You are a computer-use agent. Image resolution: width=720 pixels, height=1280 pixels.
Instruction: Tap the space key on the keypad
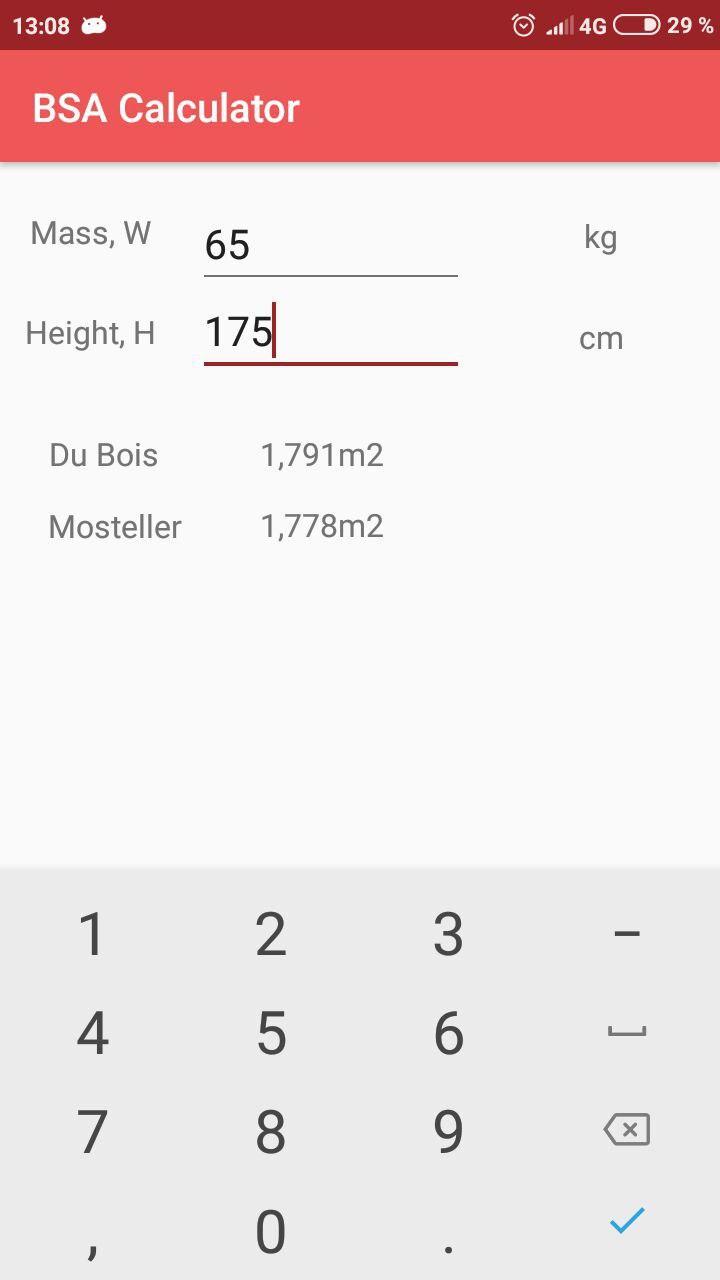(627, 1033)
